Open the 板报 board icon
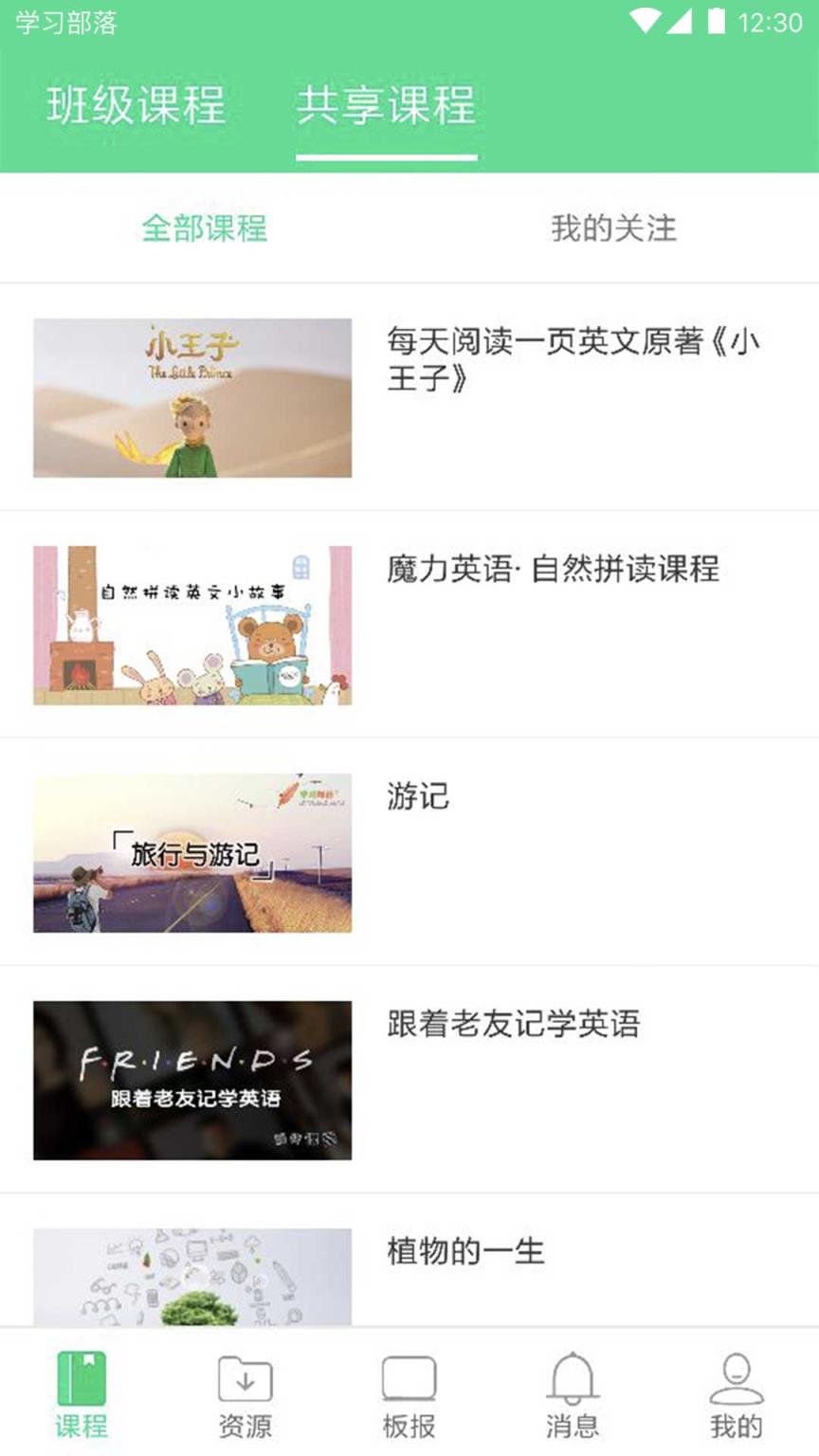This screenshot has width=819, height=1456. (408, 1393)
